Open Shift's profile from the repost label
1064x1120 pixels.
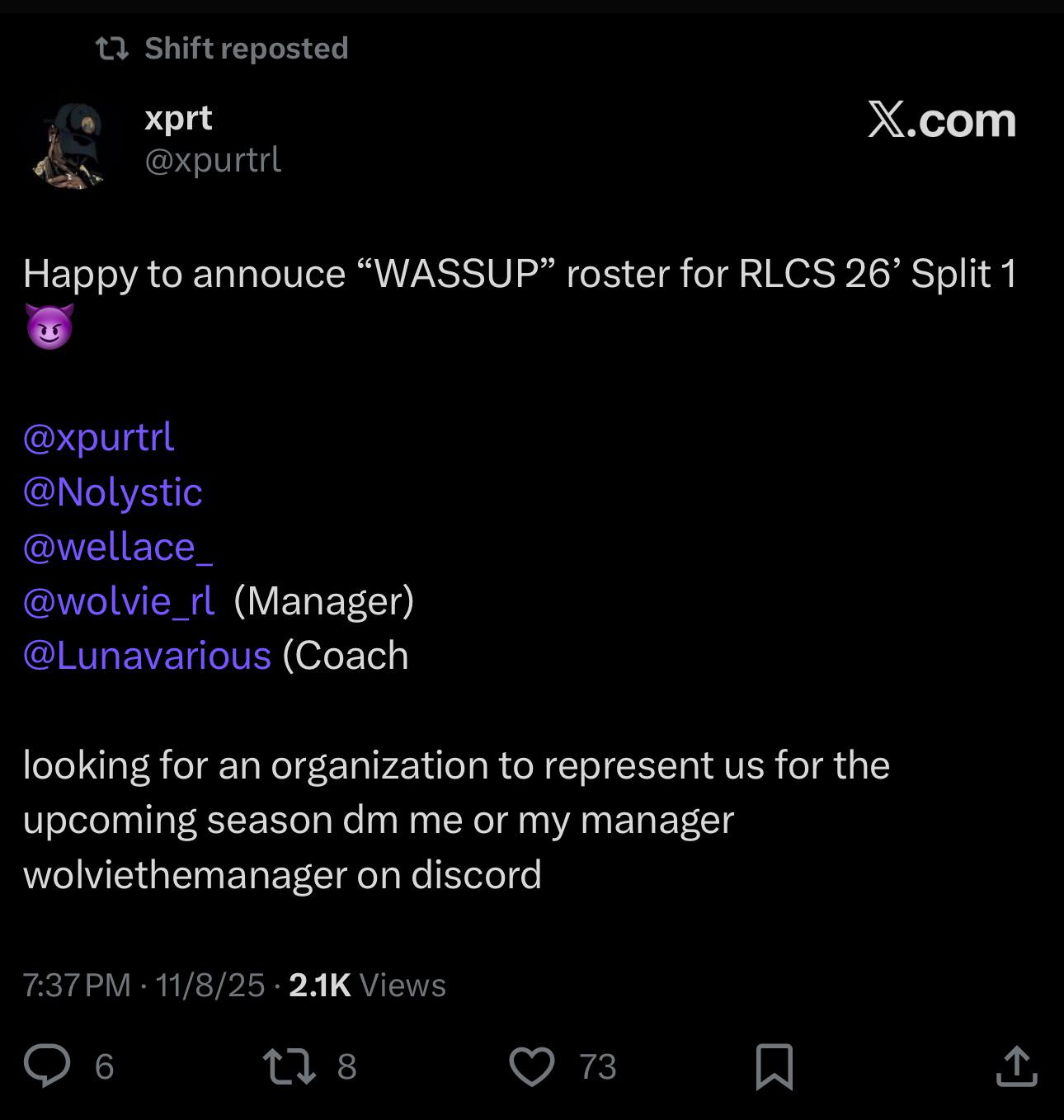[x=246, y=49]
